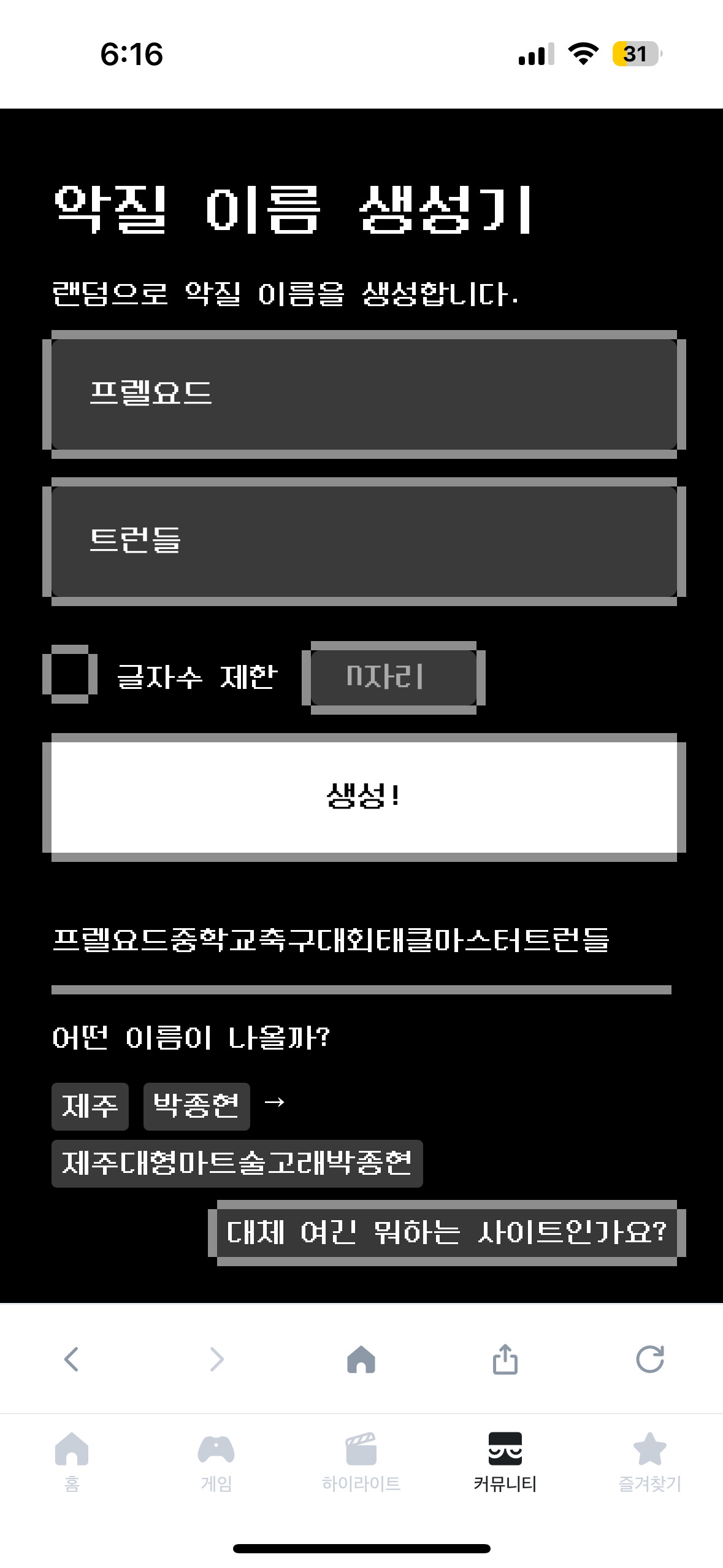Tap the second name field containing 트런들
Image resolution: width=723 pixels, height=1568 pixels.
(364, 541)
